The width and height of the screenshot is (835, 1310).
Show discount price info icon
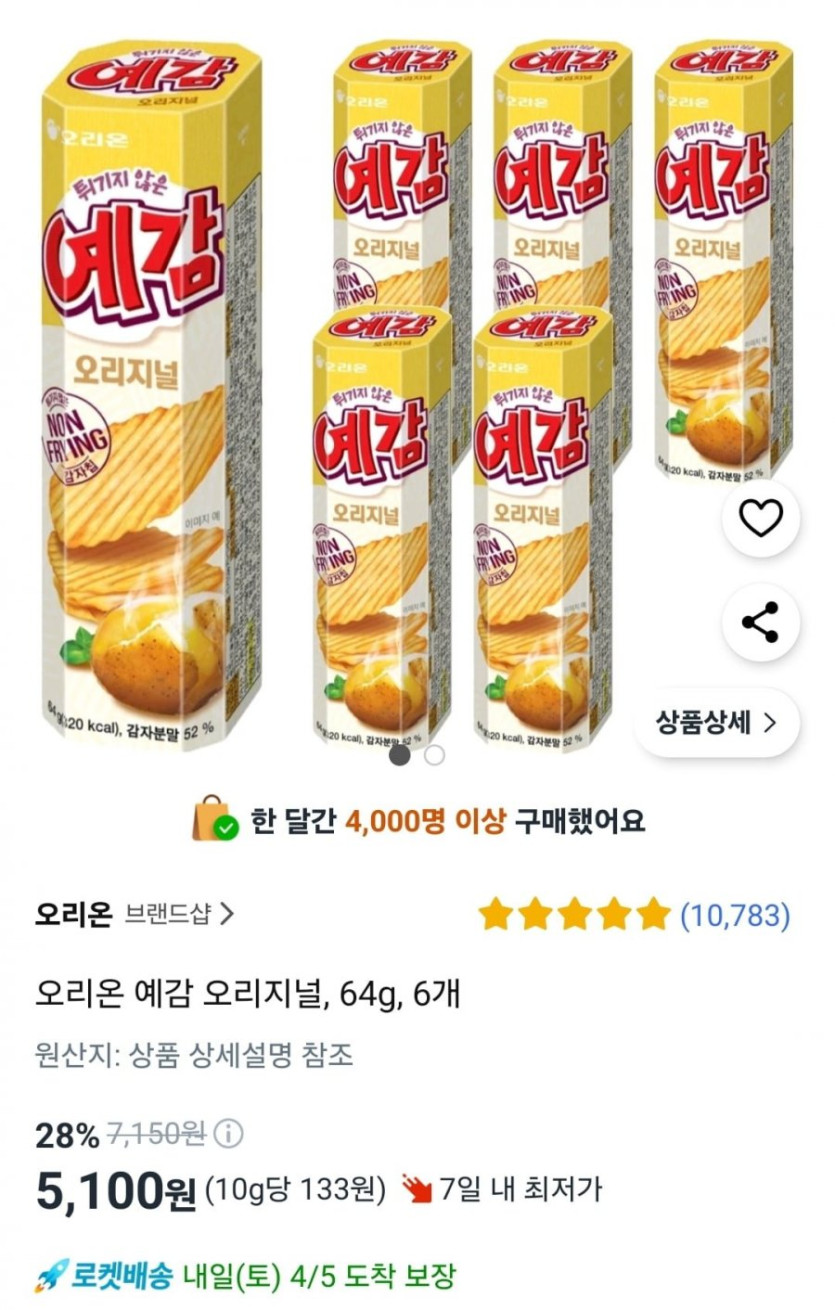(x=229, y=1134)
